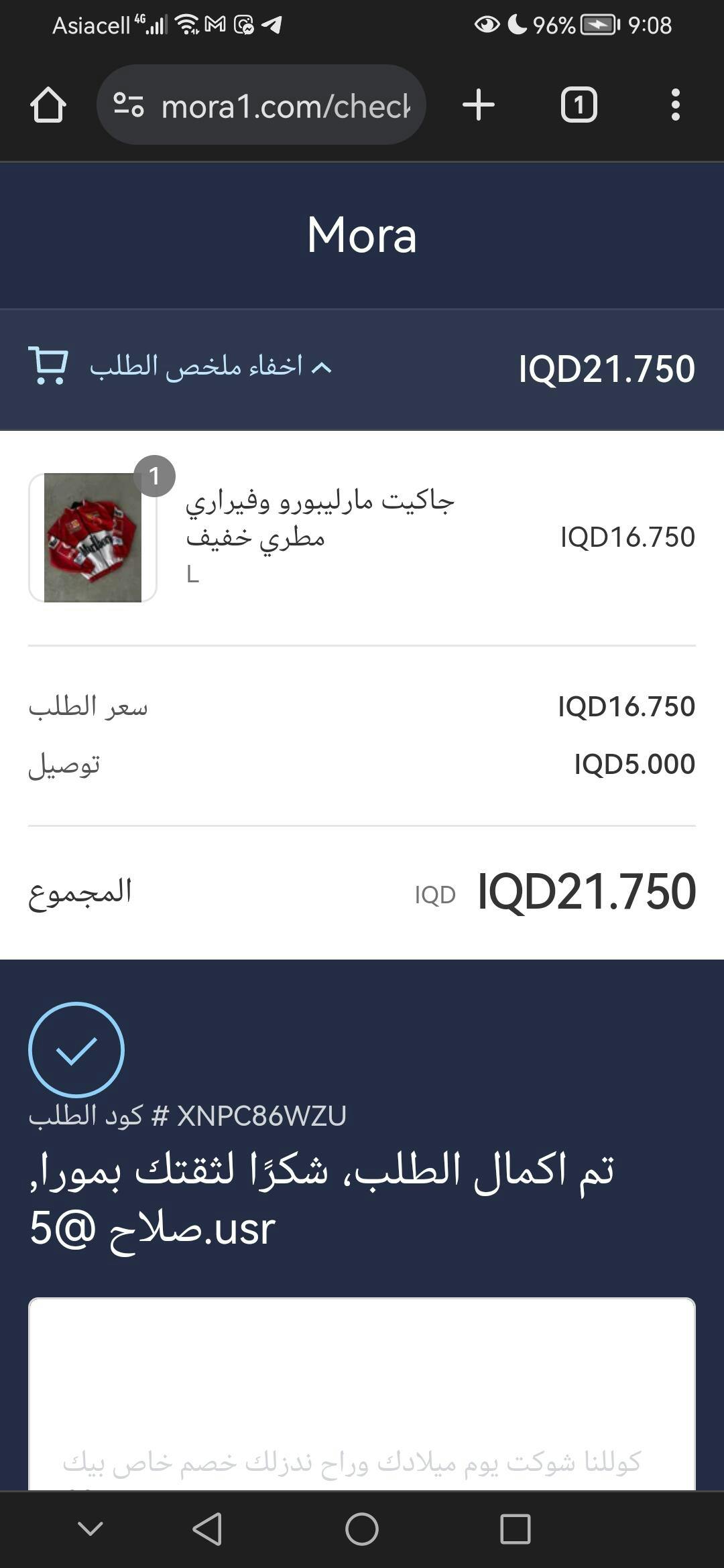Viewport: 724px width, 1568px height.
Task: Hide the navigation bar with the down arrow
Action: pos(90,1528)
